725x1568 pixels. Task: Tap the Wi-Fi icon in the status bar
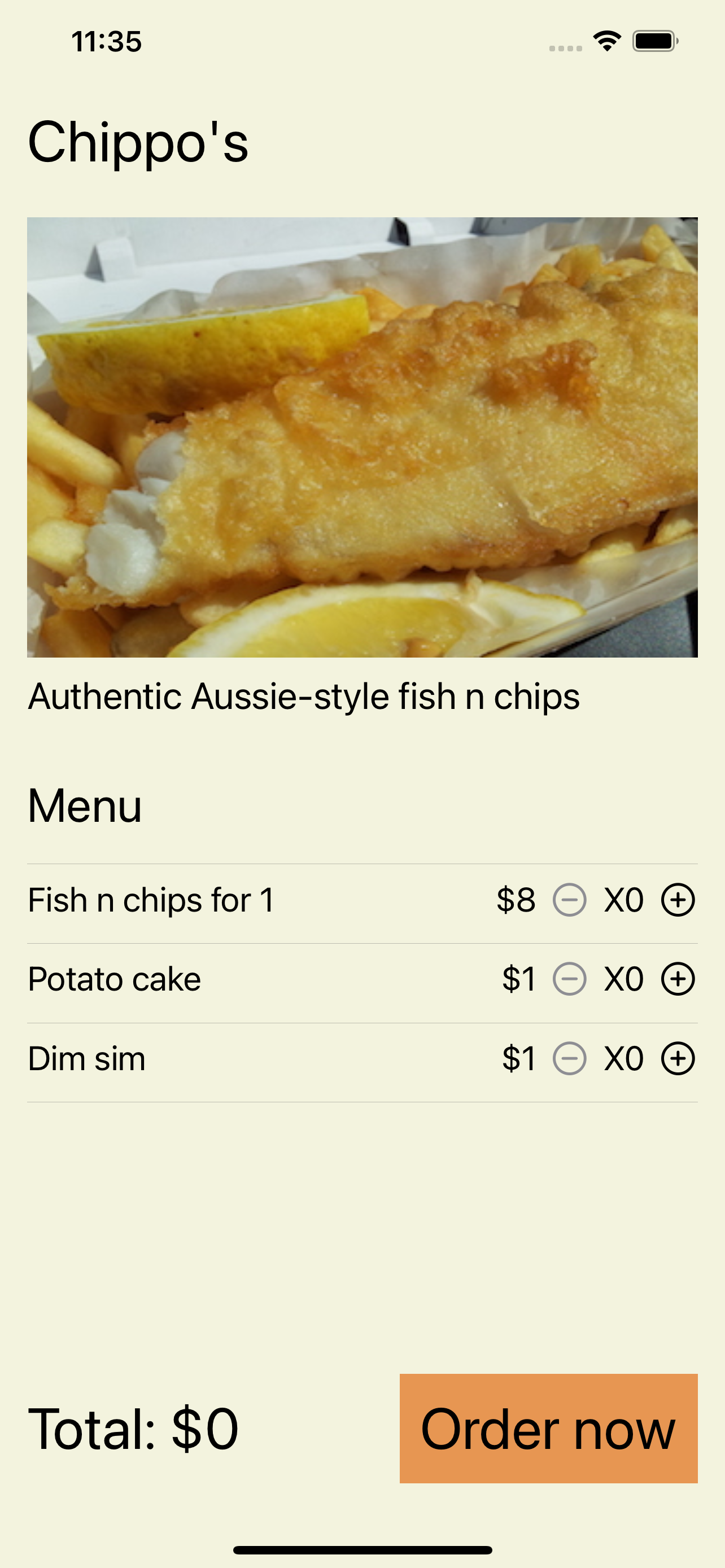607,40
